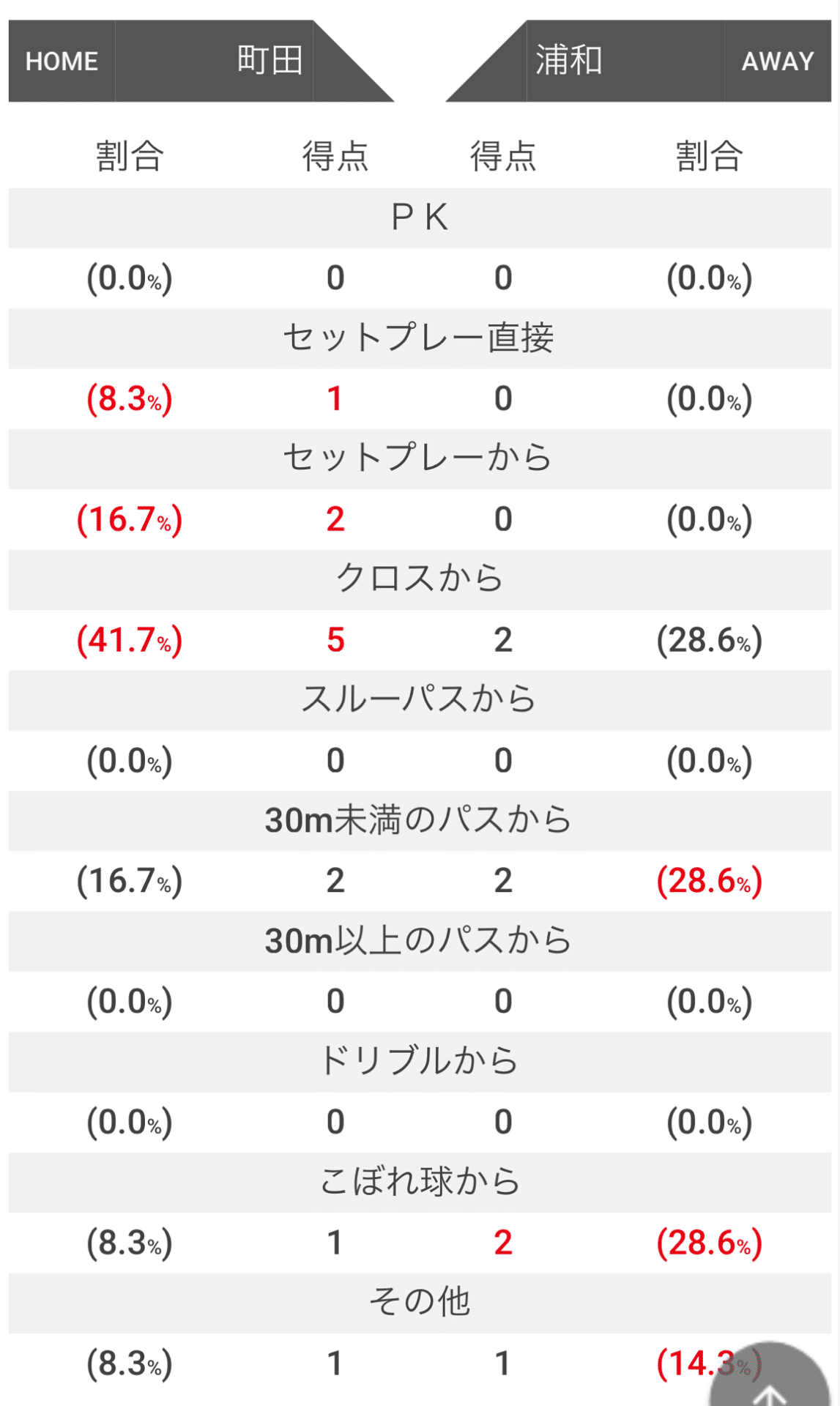Select the home team name 町田
This screenshot has height=1406, width=840.
pos(270,62)
